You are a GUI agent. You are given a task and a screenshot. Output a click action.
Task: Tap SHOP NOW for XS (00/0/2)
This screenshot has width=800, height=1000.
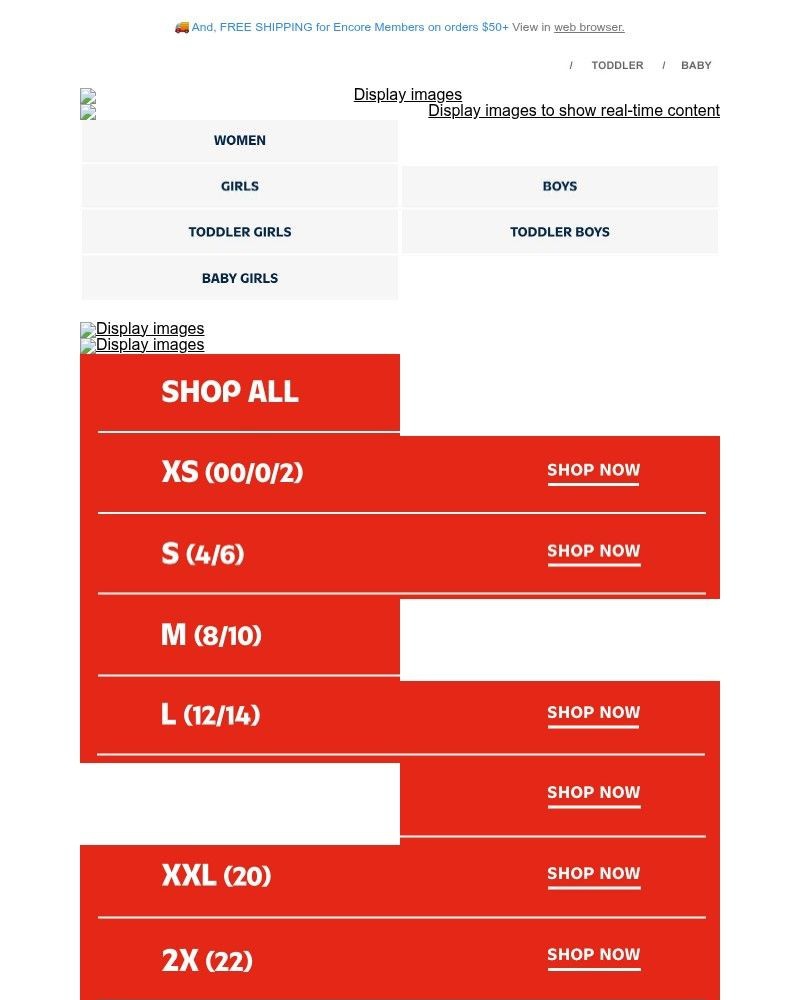593,470
